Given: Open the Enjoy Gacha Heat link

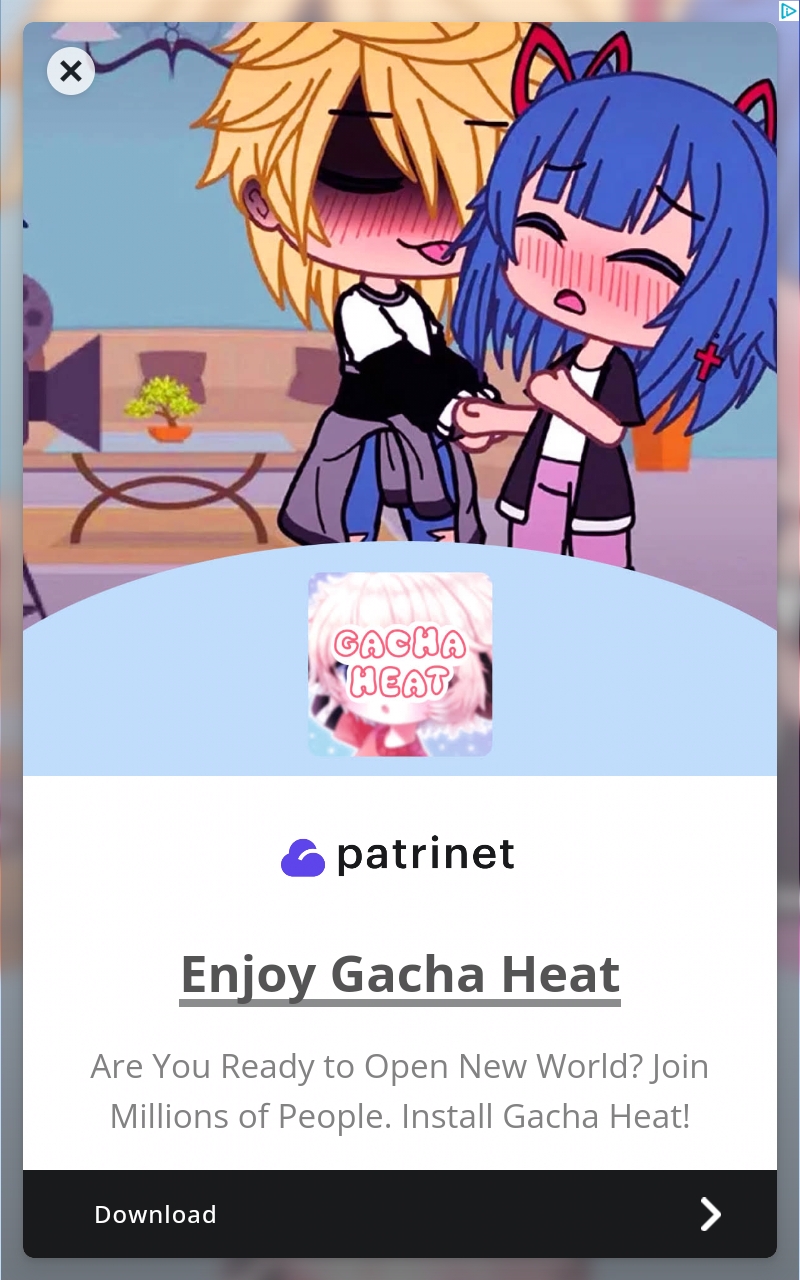Looking at the screenshot, I should [x=400, y=974].
